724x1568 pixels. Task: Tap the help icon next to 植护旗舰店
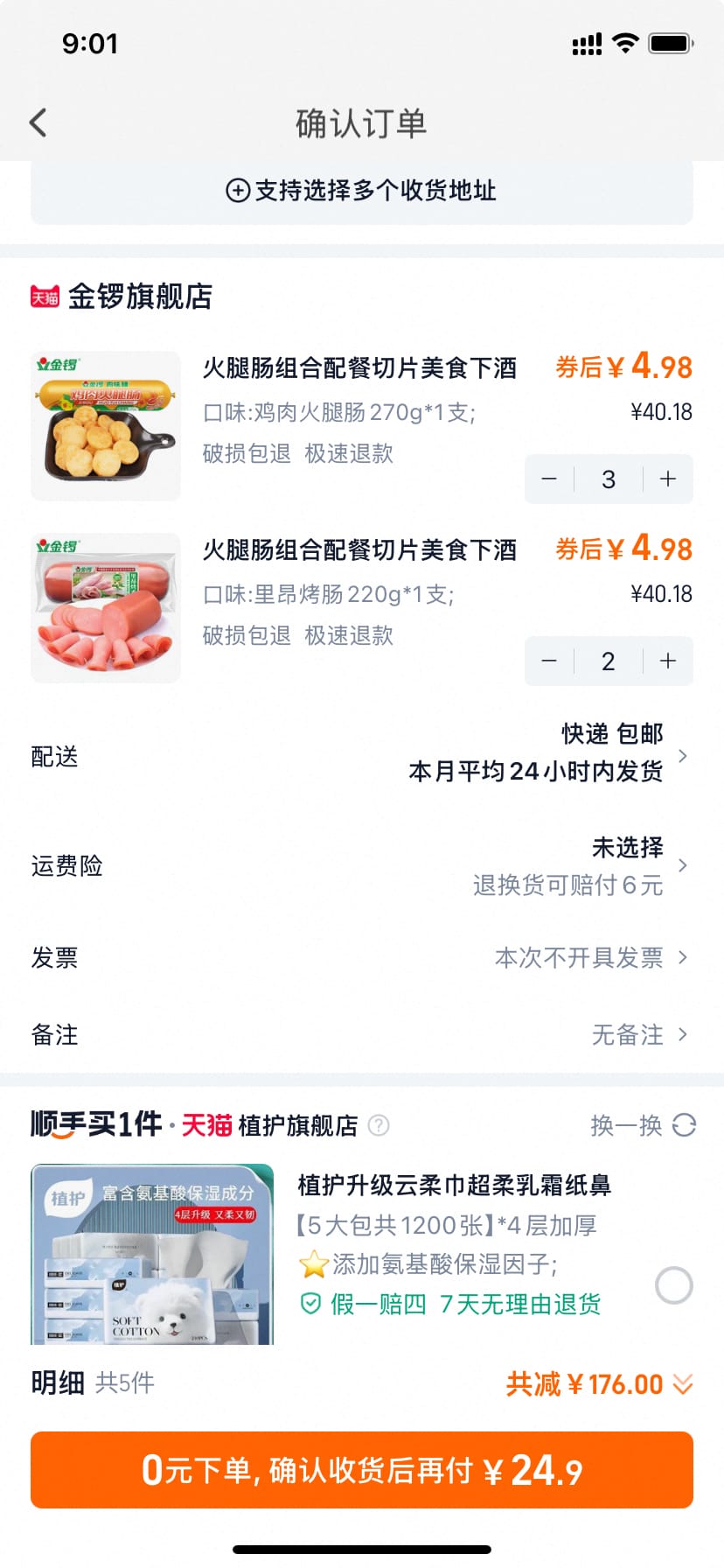[379, 1125]
